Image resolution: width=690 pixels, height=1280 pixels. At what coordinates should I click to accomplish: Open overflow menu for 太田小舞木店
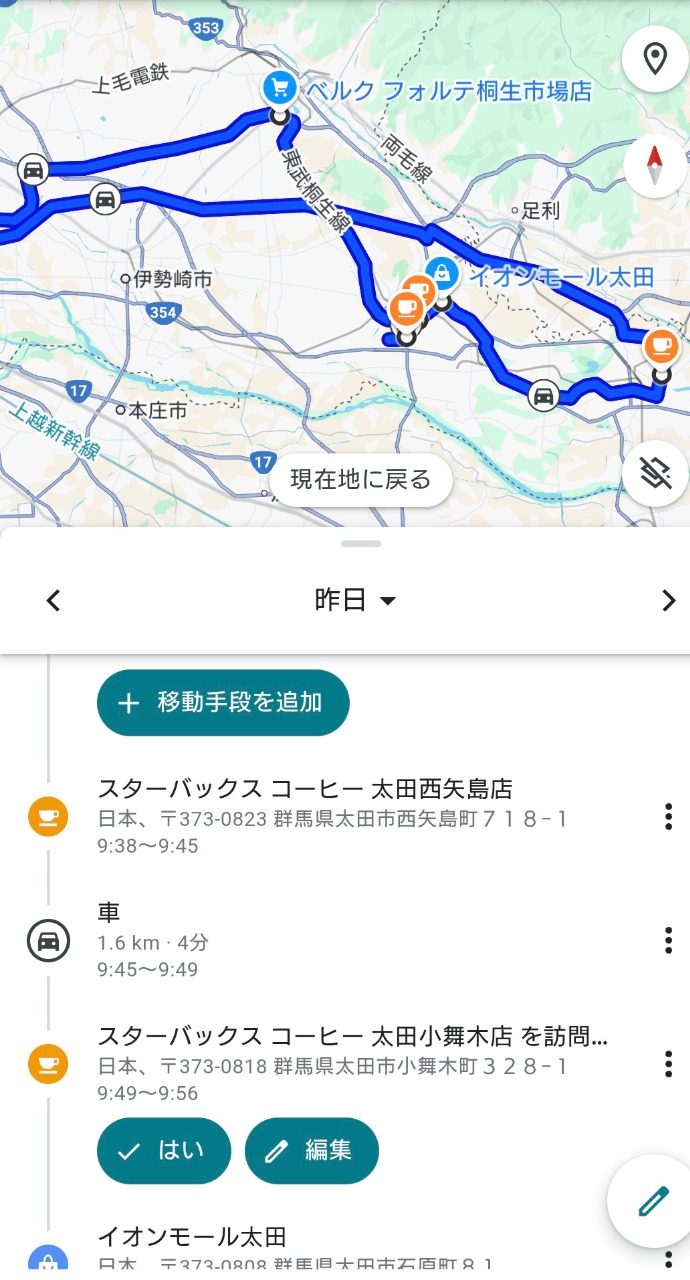[668, 1063]
